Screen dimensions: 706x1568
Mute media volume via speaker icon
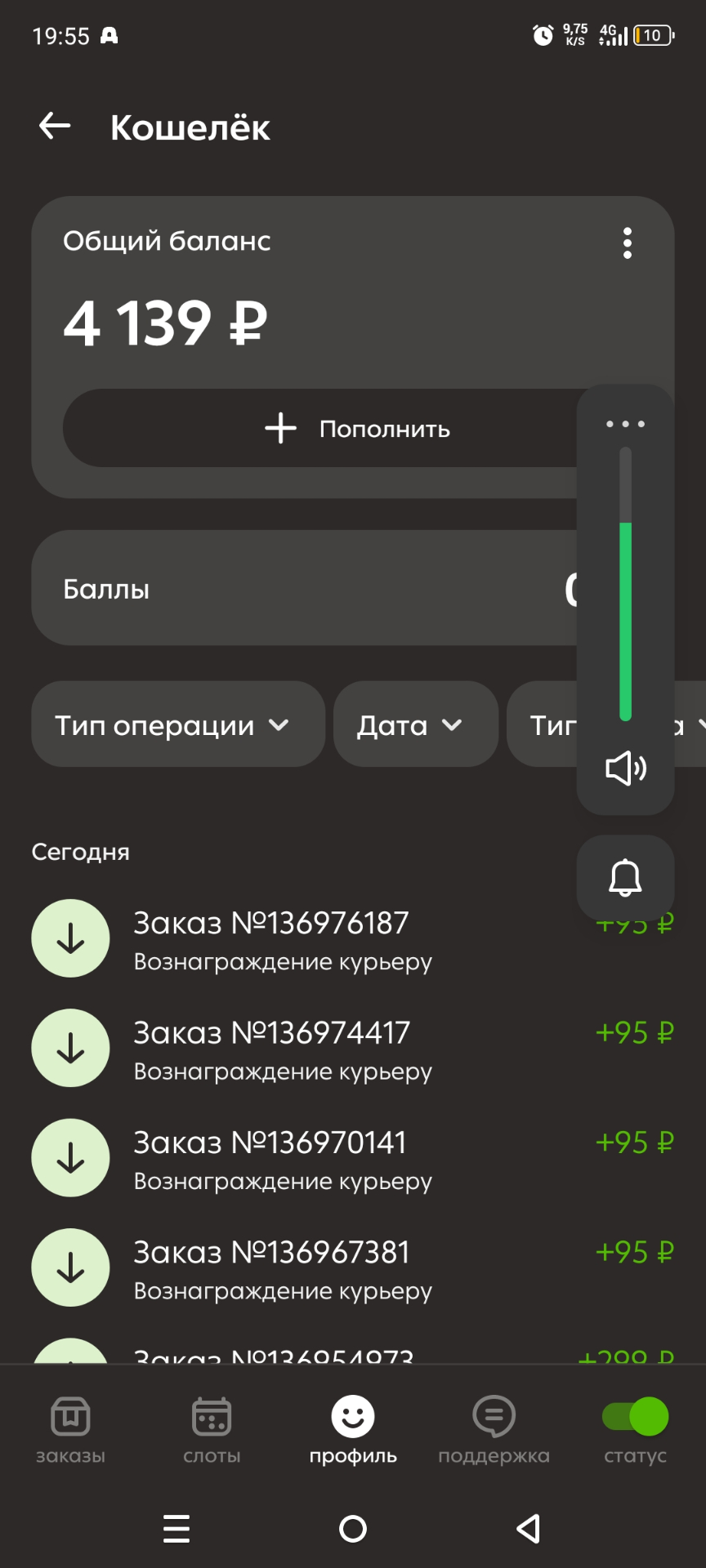[625, 768]
